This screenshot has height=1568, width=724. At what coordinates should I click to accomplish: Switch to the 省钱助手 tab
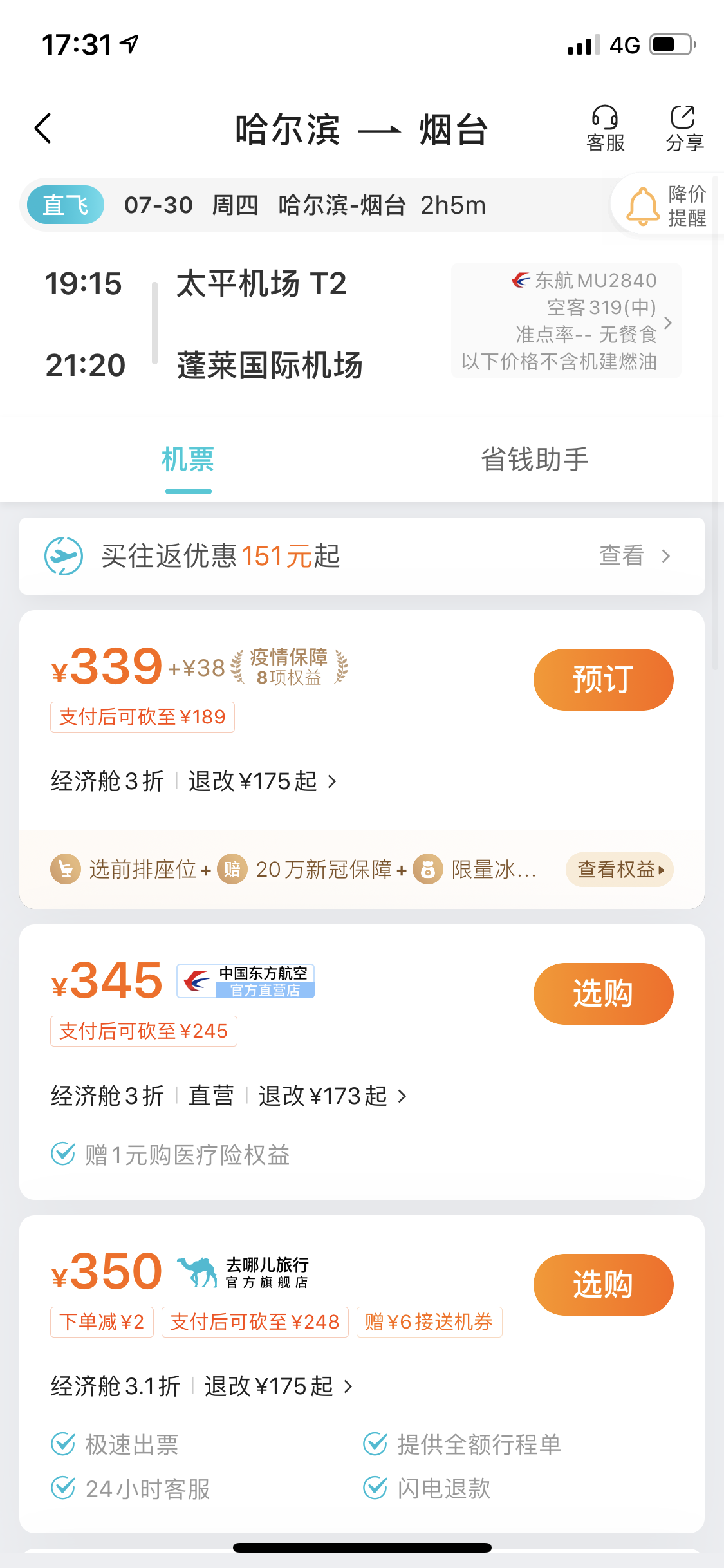(x=535, y=460)
